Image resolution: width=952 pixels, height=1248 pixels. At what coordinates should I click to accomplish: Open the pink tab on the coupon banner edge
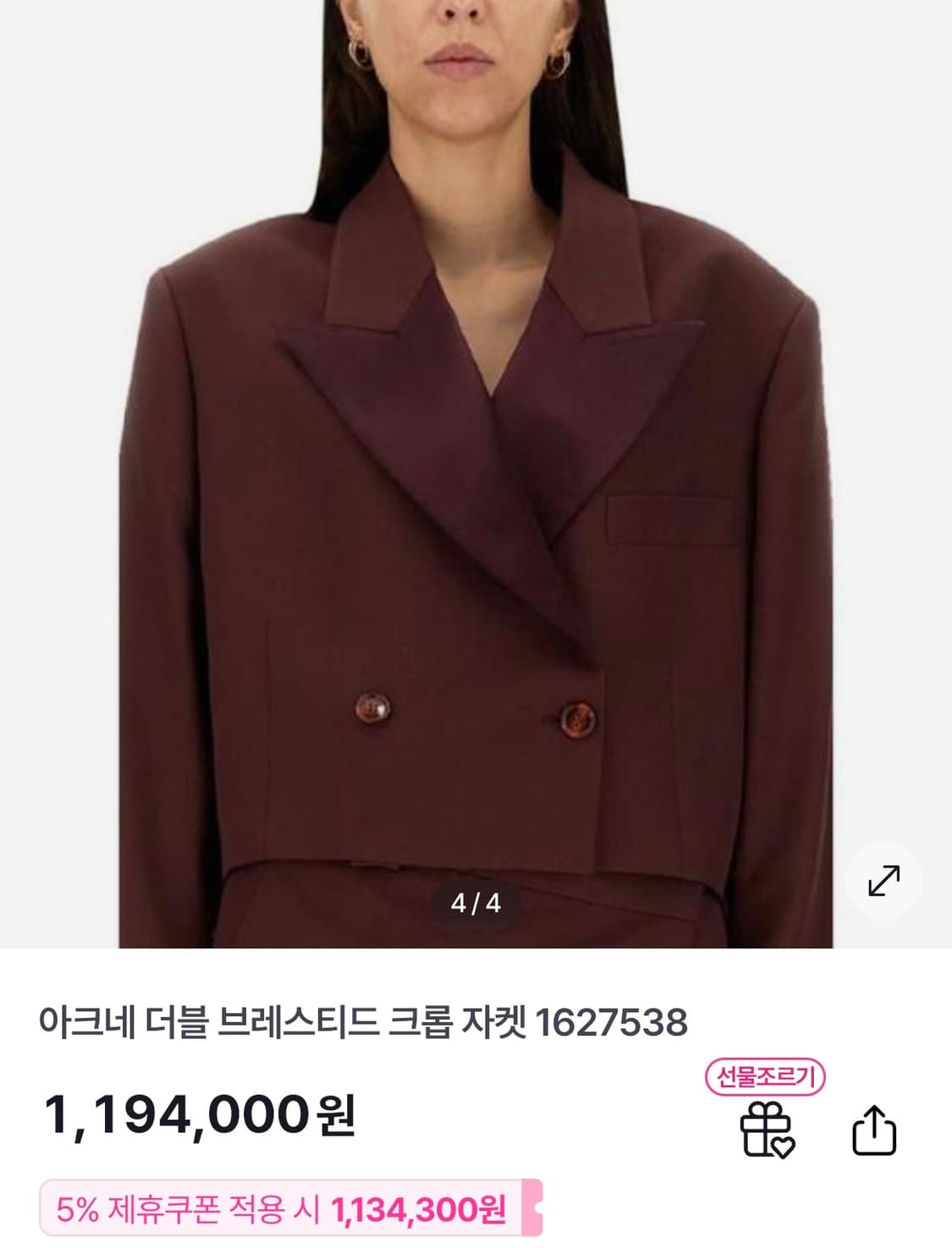pyautogui.click(x=529, y=1201)
